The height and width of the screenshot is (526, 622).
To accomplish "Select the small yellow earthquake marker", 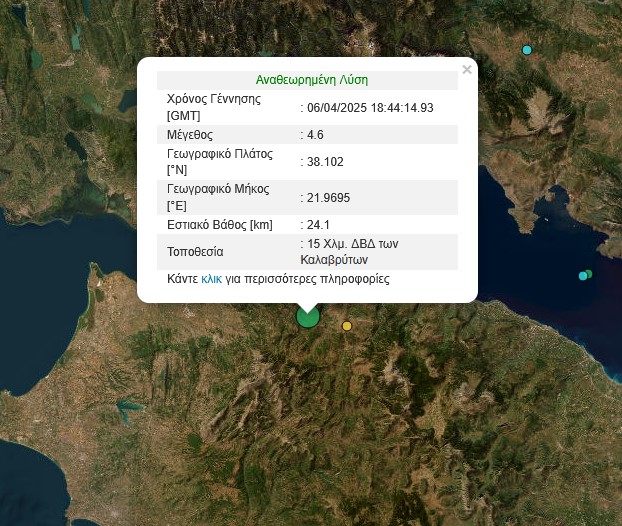I will click(347, 326).
